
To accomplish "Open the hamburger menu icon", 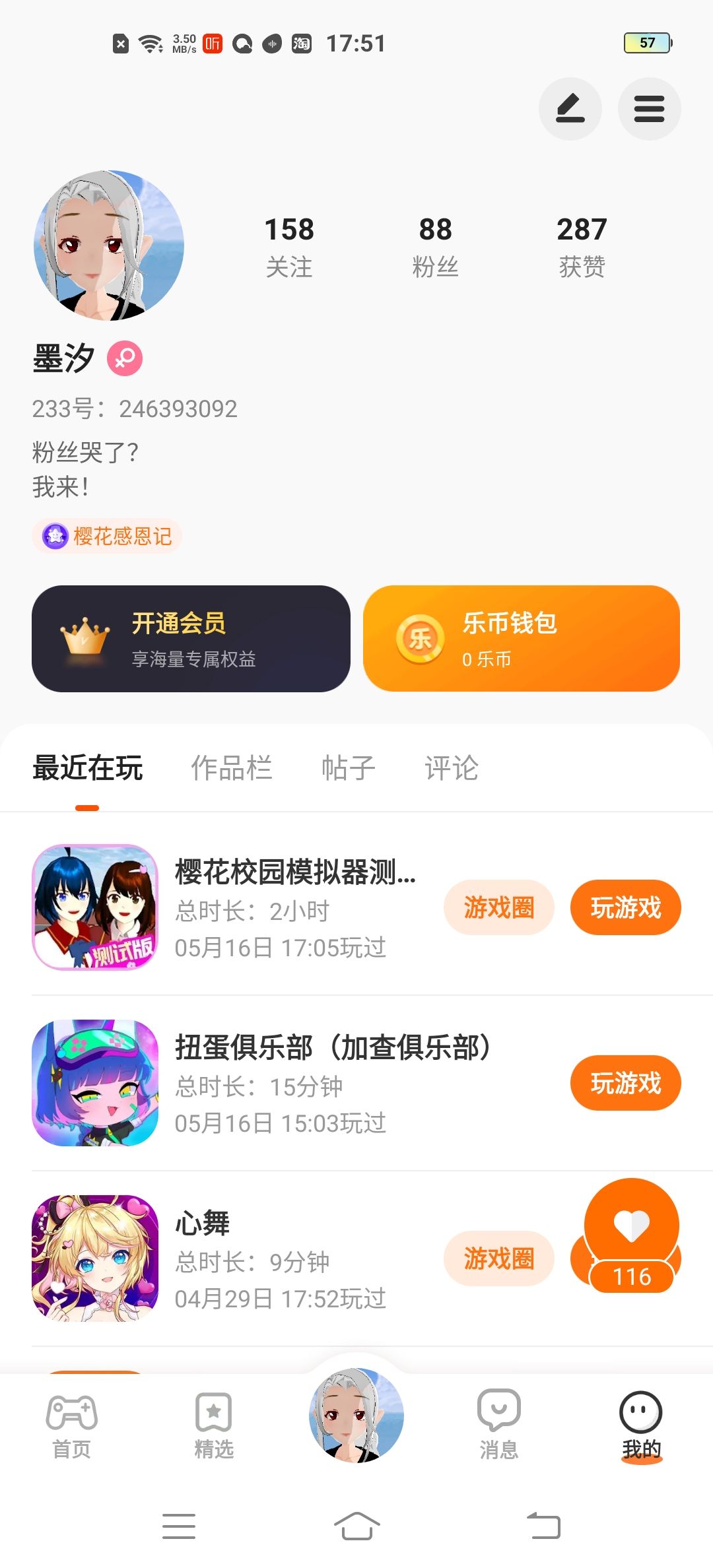I will (x=649, y=109).
